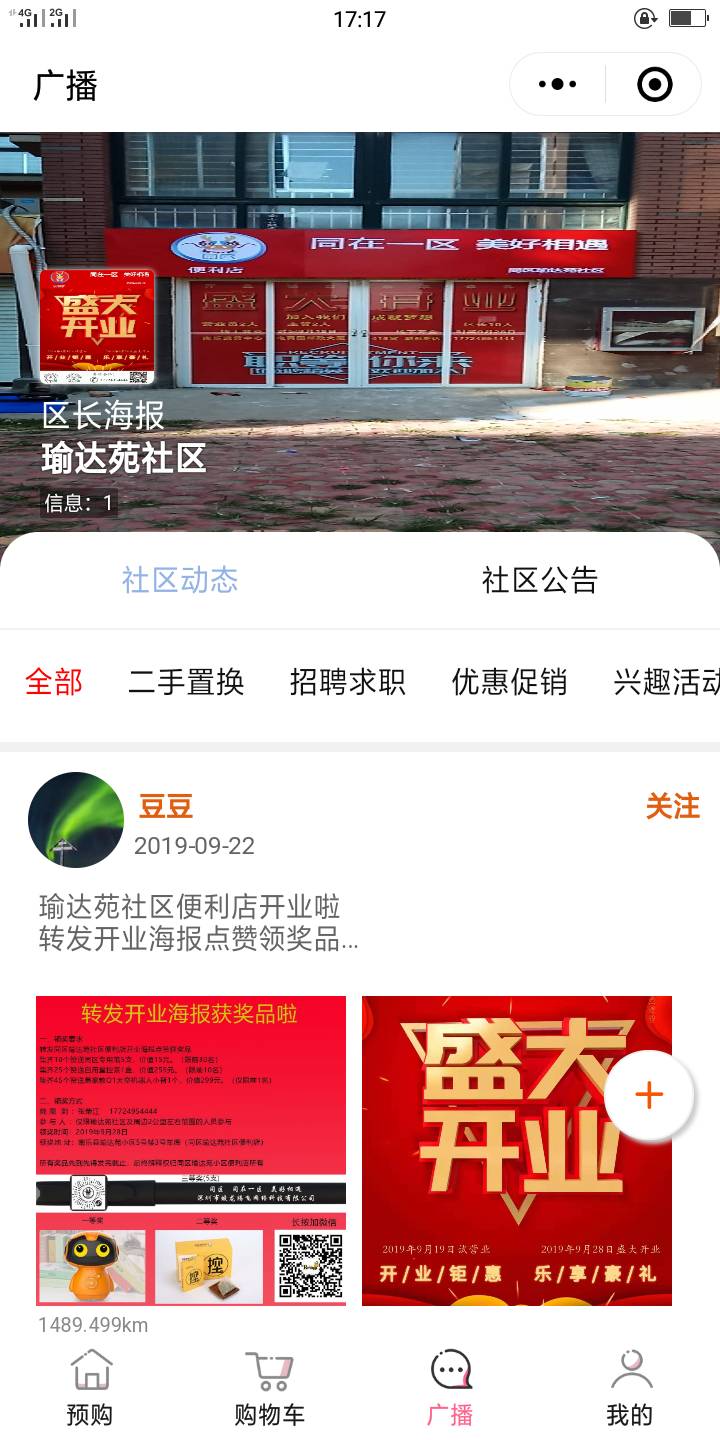Select the 全部 category filter

coord(54,682)
